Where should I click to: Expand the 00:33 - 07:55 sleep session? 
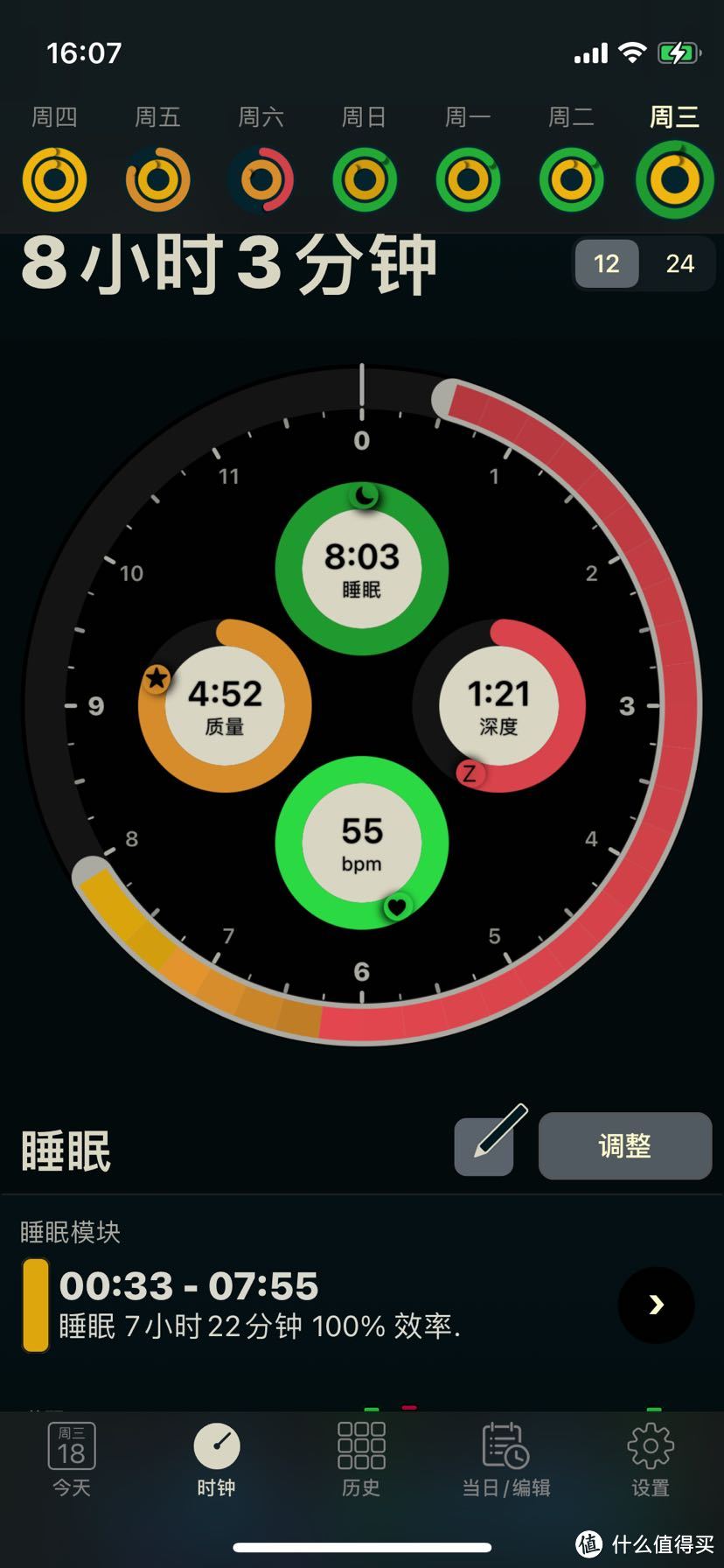(x=187, y=1284)
